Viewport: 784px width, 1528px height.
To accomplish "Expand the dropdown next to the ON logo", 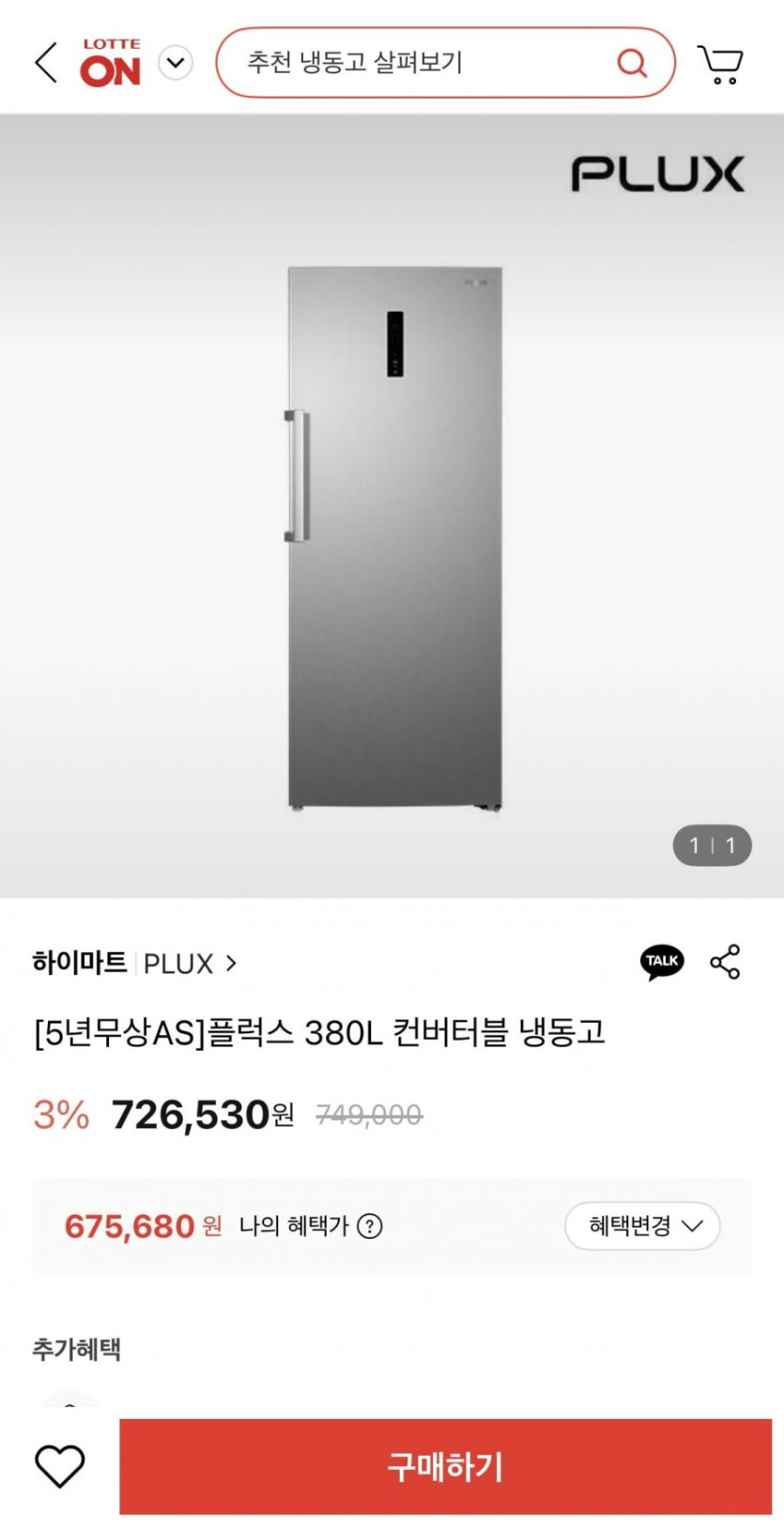I will (176, 63).
